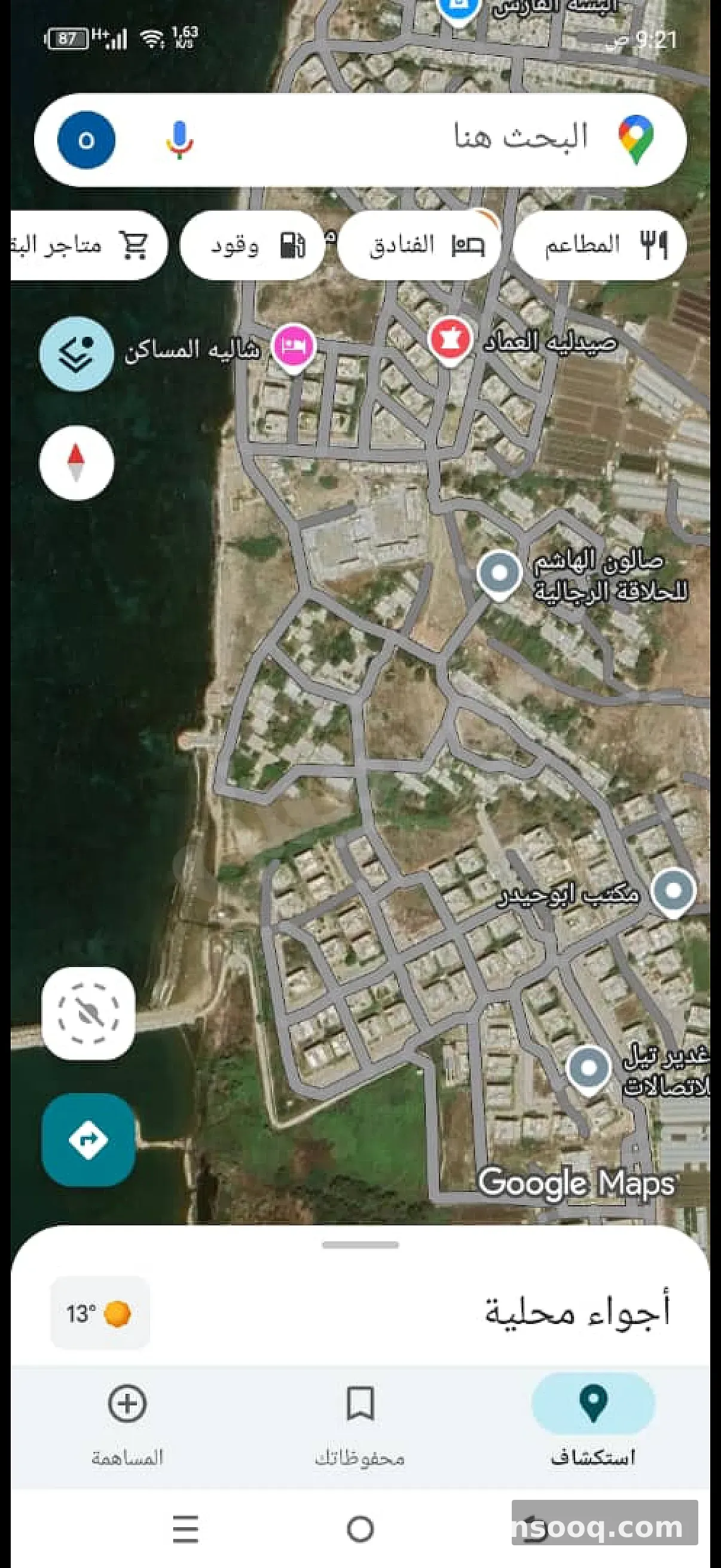Open the صالون الهاشم barber pin
The image size is (721, 1568).
(x=500, y=573)
